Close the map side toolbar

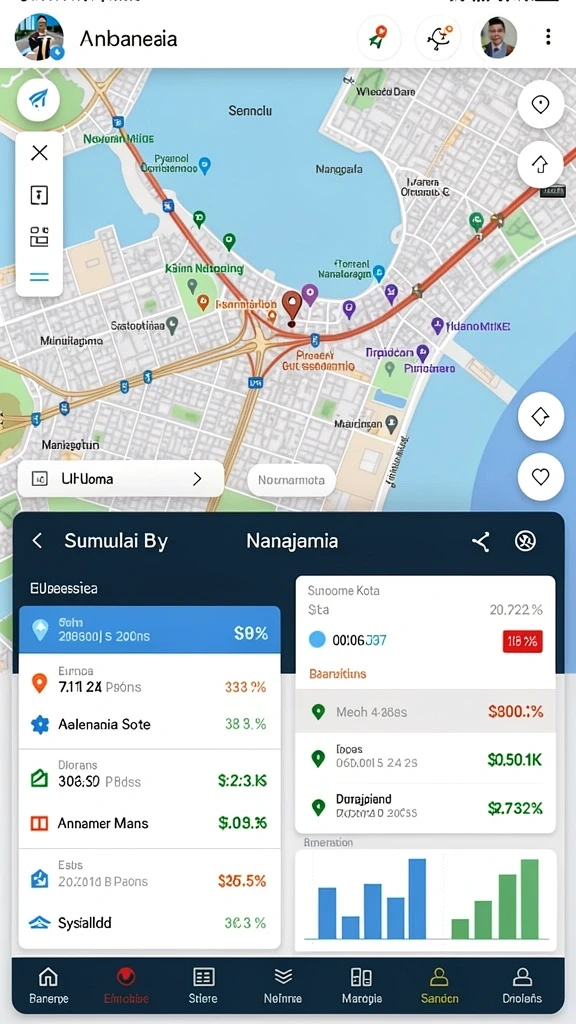click(39, 153)
